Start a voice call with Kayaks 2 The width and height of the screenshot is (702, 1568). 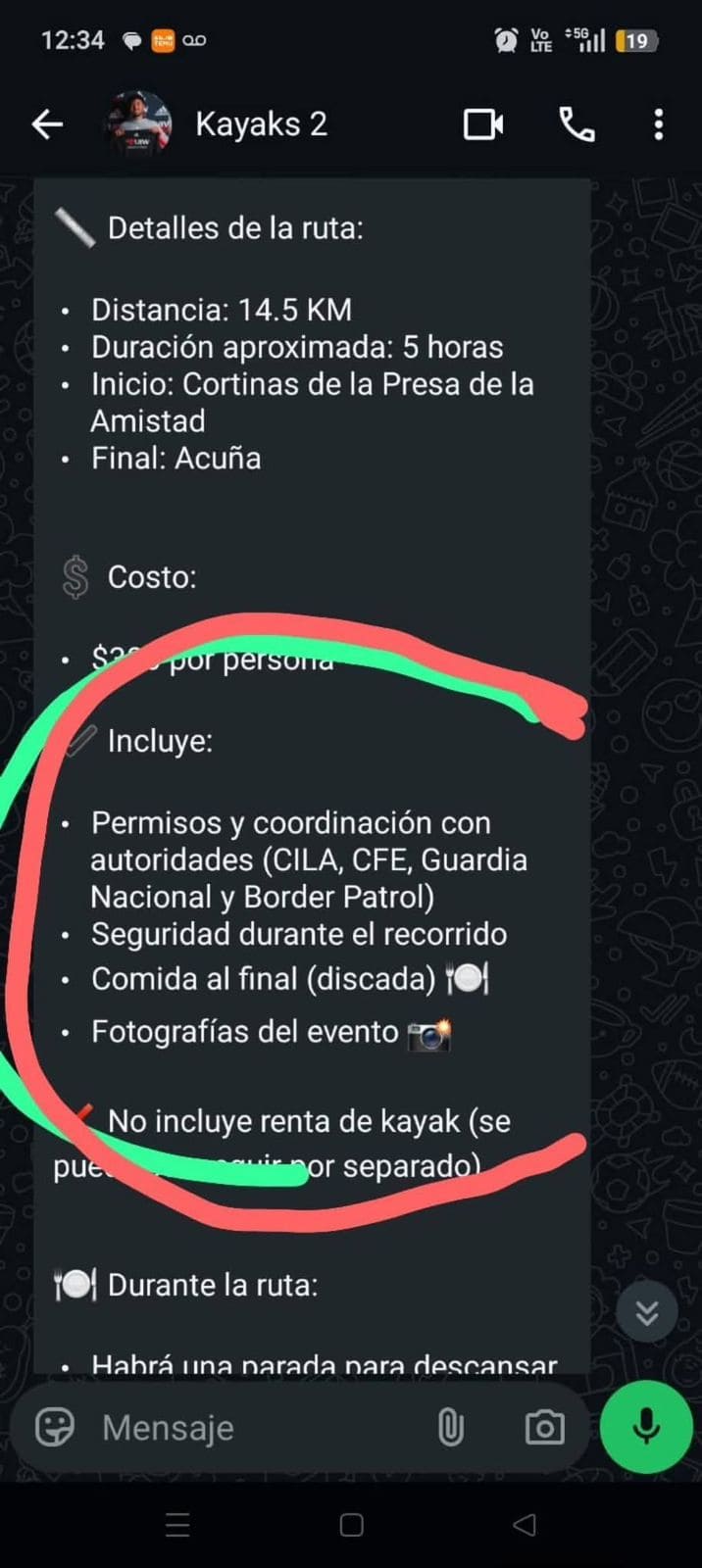(577, 124)
